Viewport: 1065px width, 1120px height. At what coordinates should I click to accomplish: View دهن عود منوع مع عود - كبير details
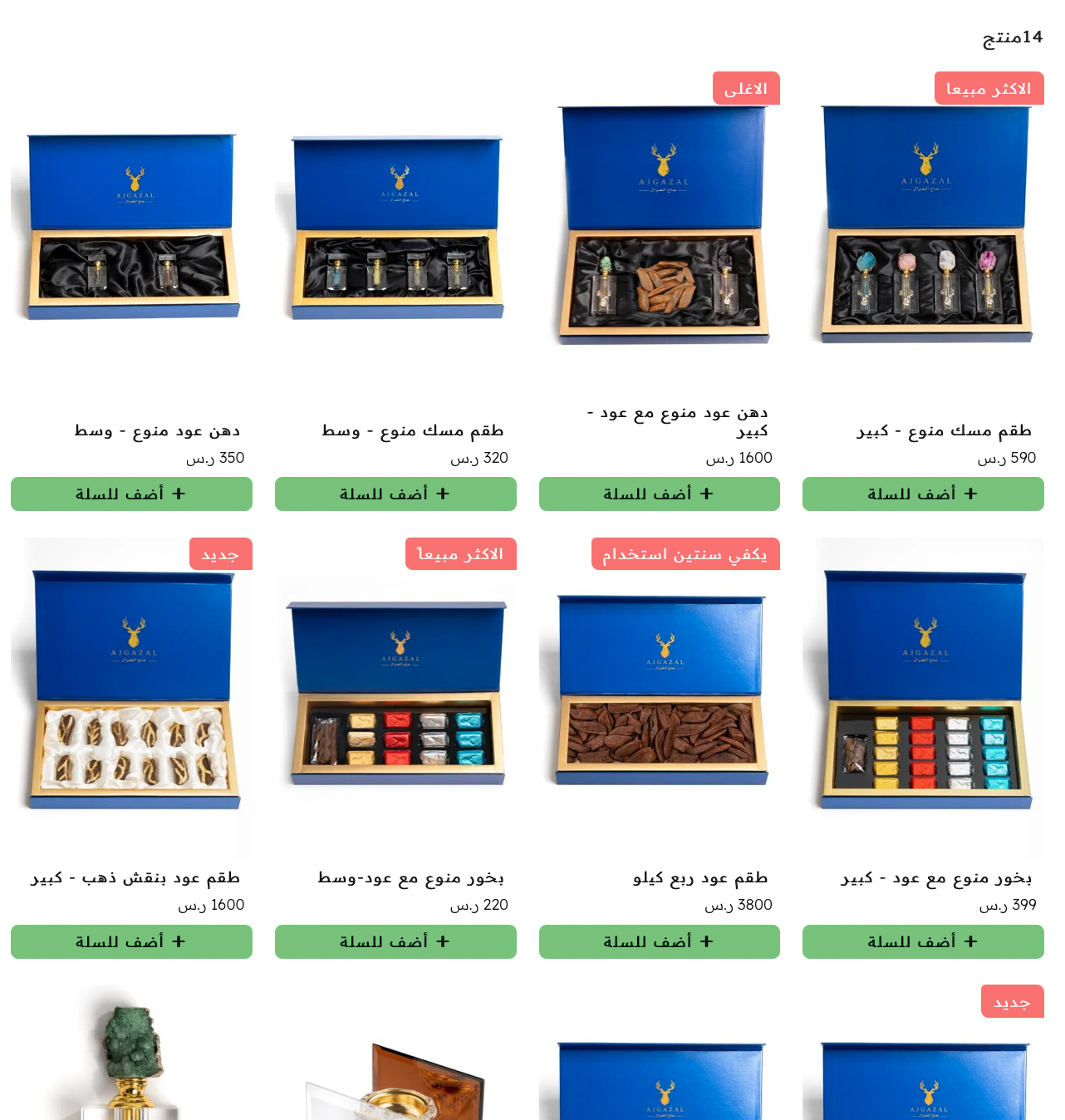(677, 421)
